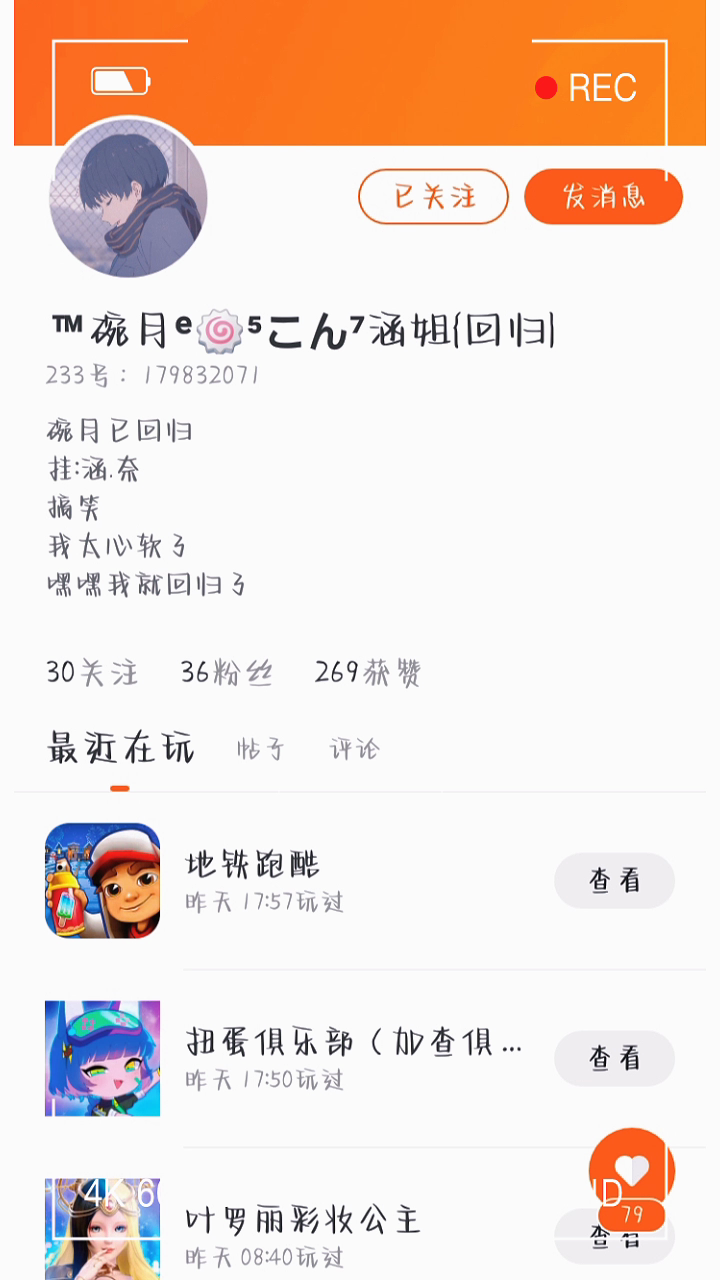720x1280 pixels.
Task: Open the user's profile avatar
Action: pyautogui.click(x=128, y=198)
